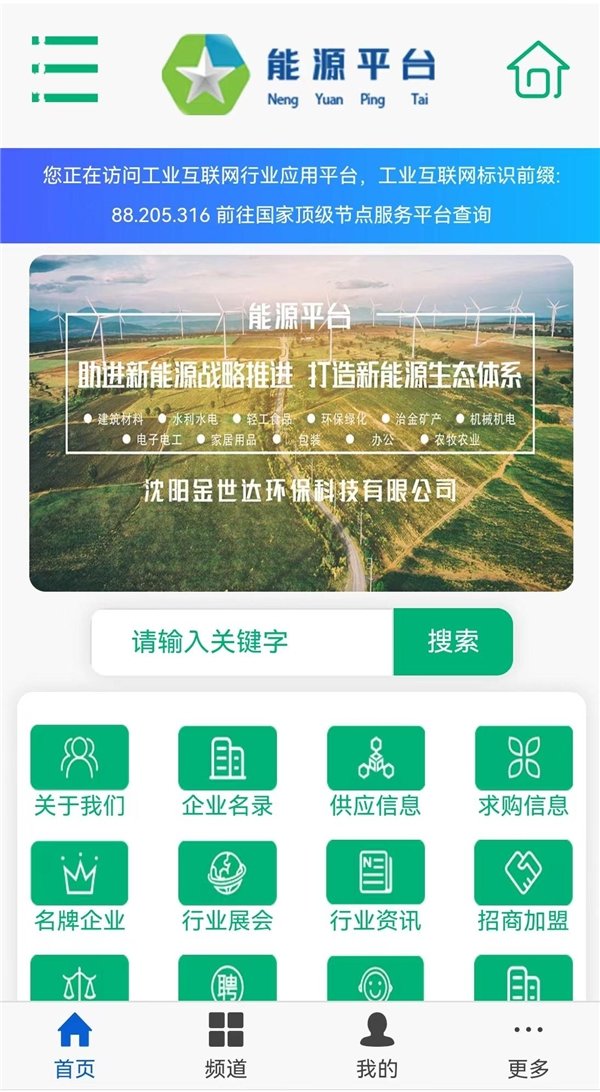Open 名牌企业 section

[80, 886]
